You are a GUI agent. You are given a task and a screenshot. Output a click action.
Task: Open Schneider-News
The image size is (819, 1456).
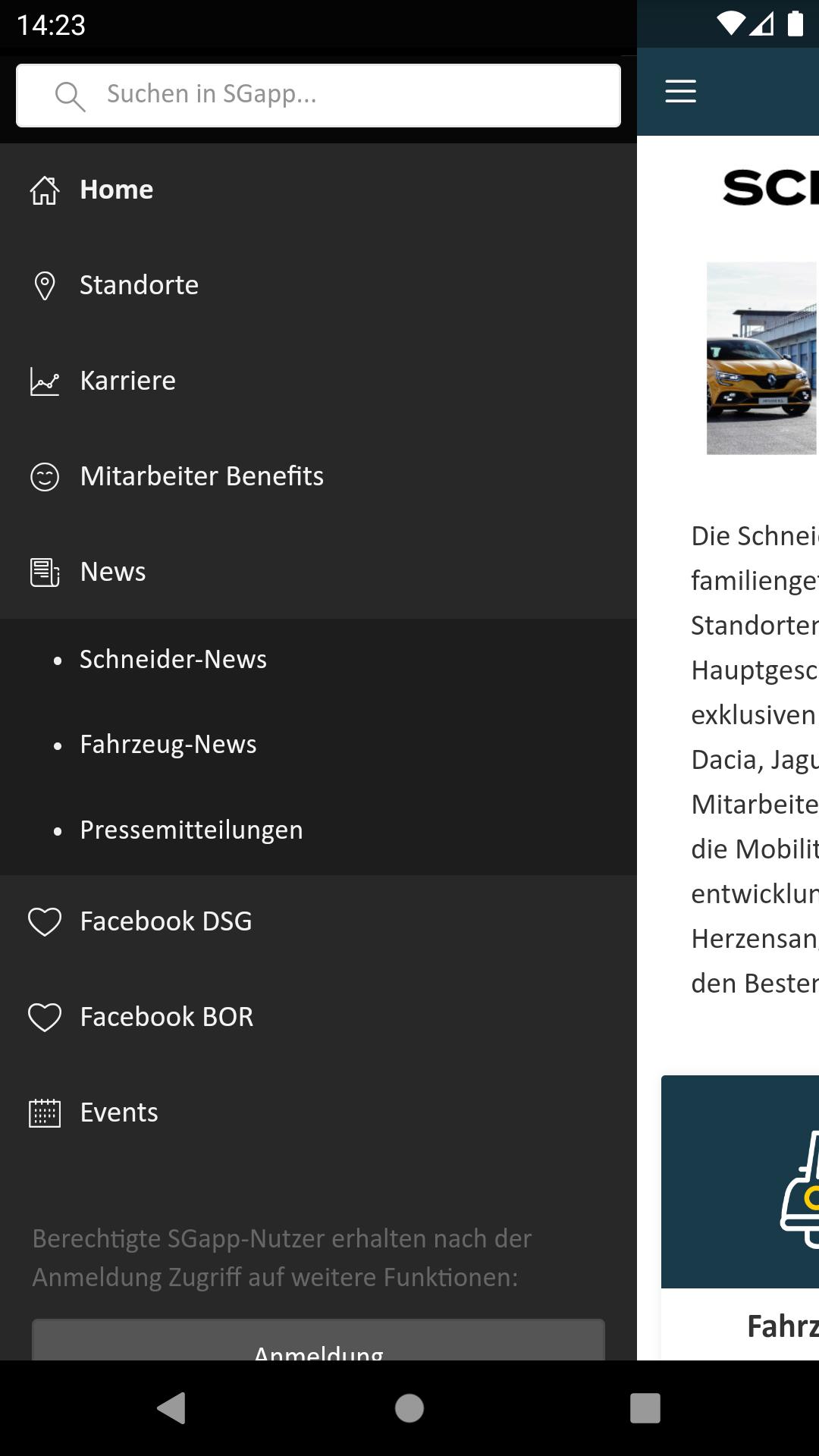(318, 660)
